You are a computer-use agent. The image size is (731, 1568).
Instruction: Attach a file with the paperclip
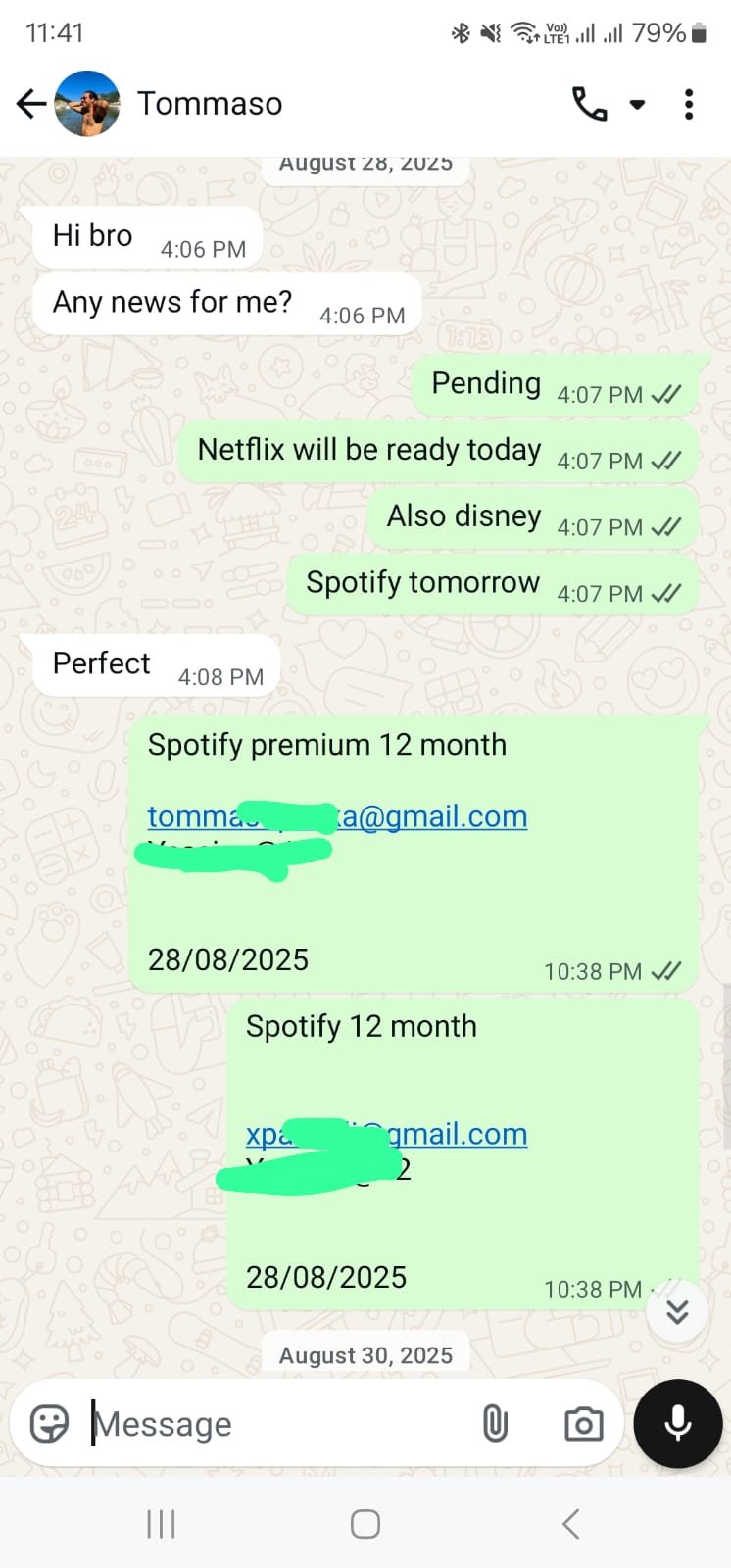click(495, 1424)
